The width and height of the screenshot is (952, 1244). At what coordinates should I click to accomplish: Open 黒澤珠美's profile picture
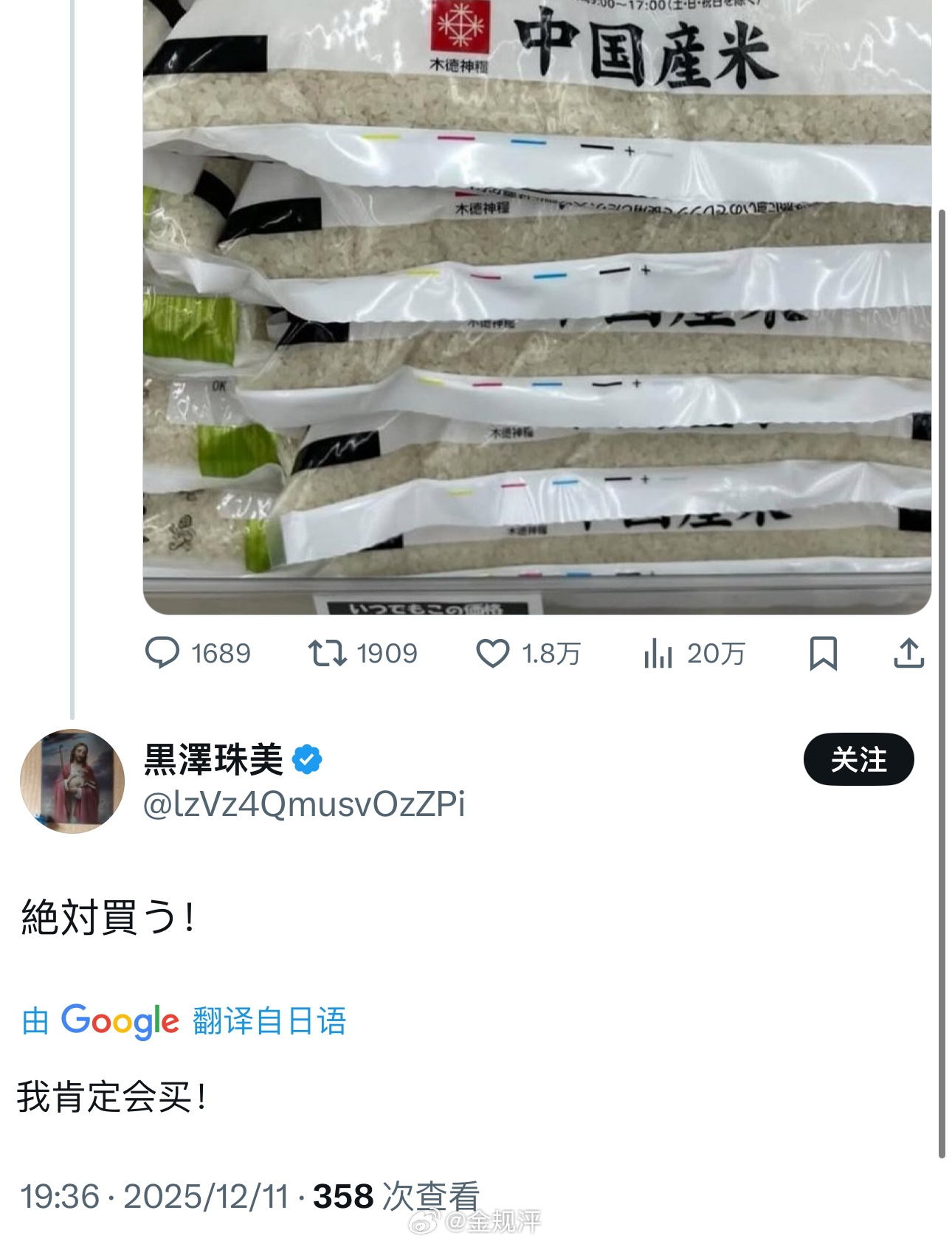[72, 781]
